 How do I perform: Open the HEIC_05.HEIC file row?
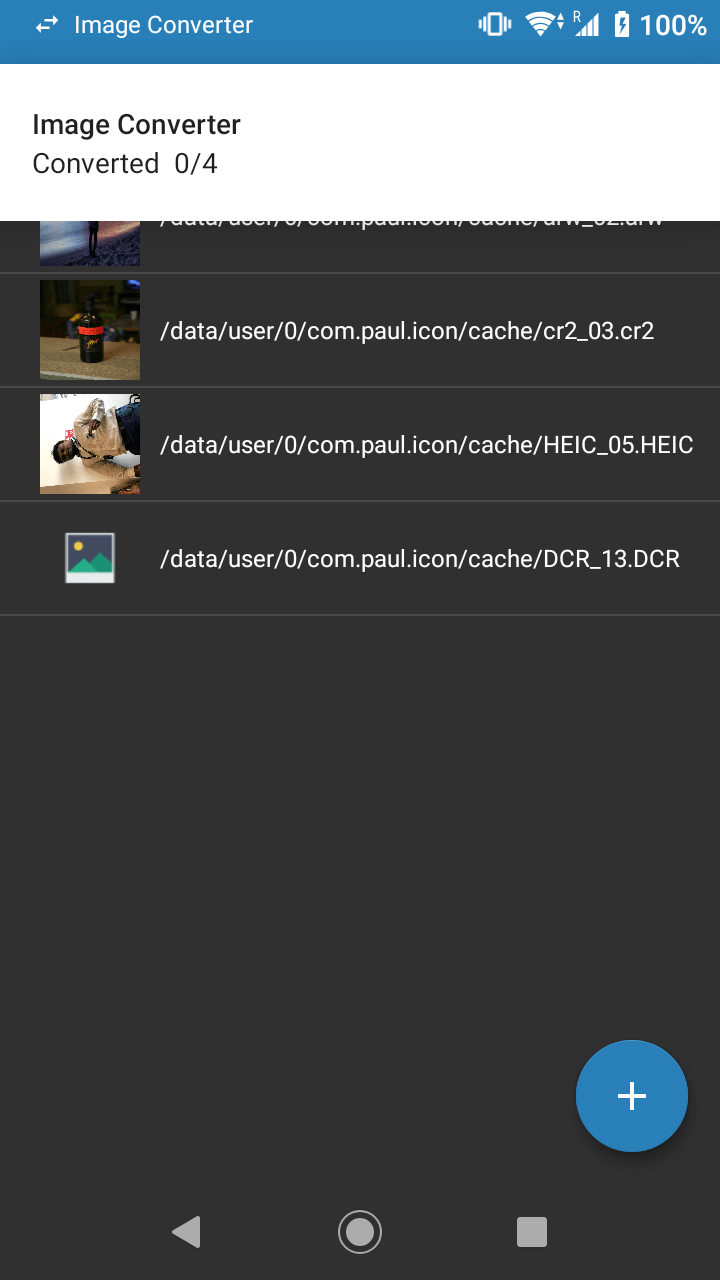[x=426, y=445]
